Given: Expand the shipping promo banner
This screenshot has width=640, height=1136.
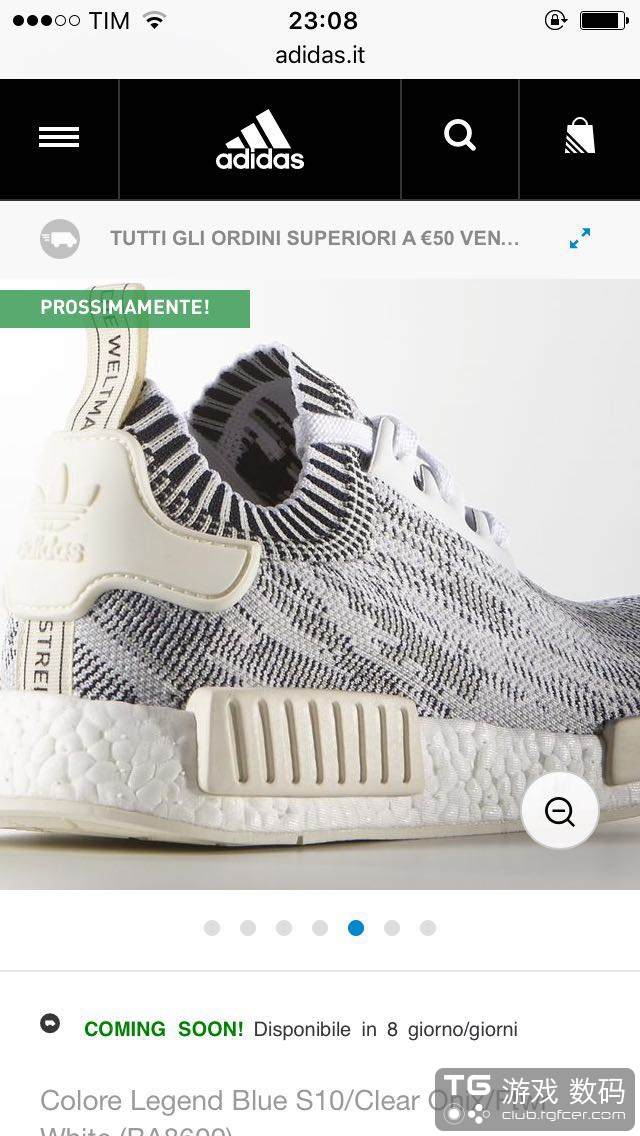Looking at the screenshot, I should point(580,238).
